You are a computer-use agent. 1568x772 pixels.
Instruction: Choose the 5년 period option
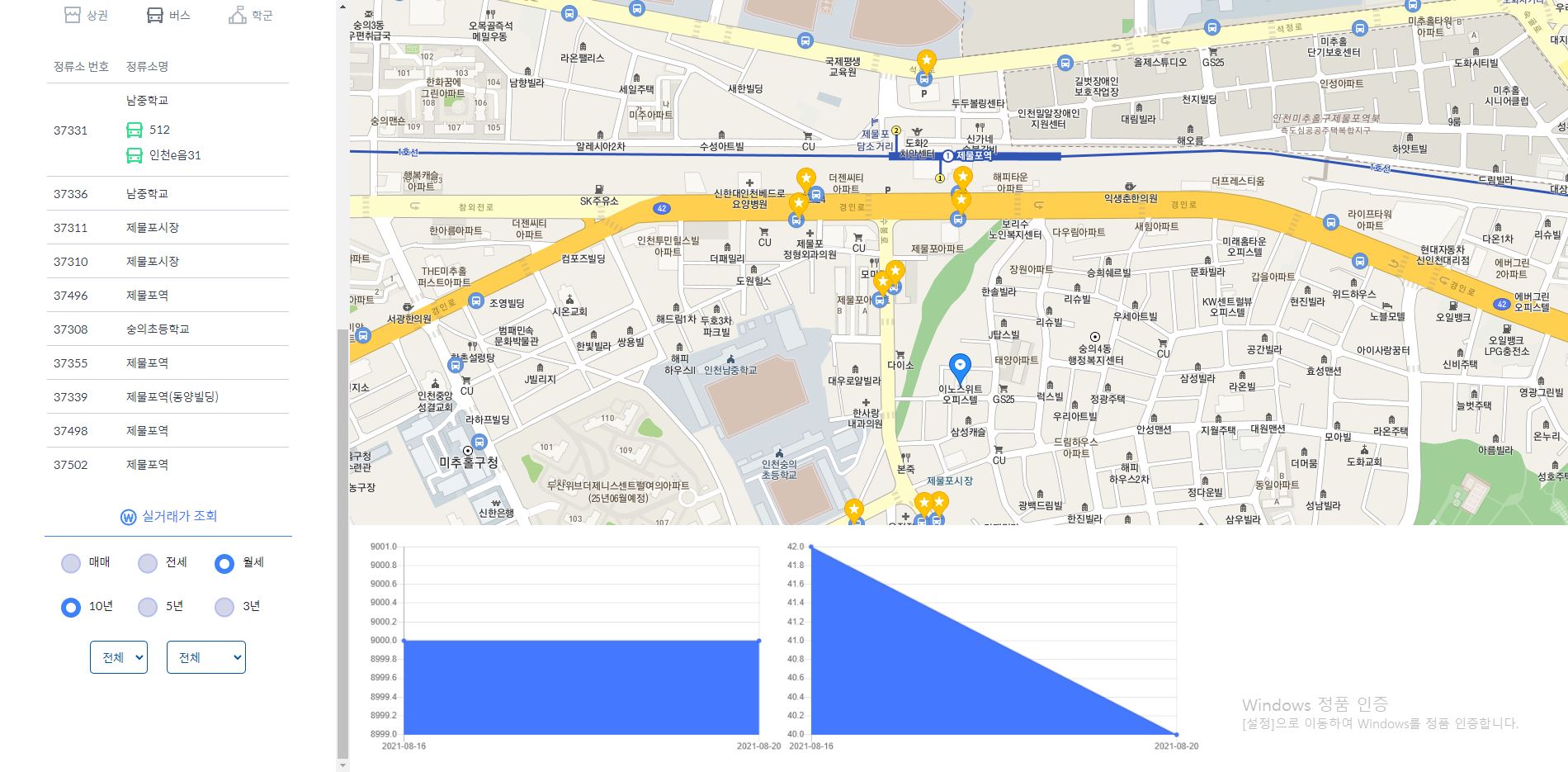148,607
